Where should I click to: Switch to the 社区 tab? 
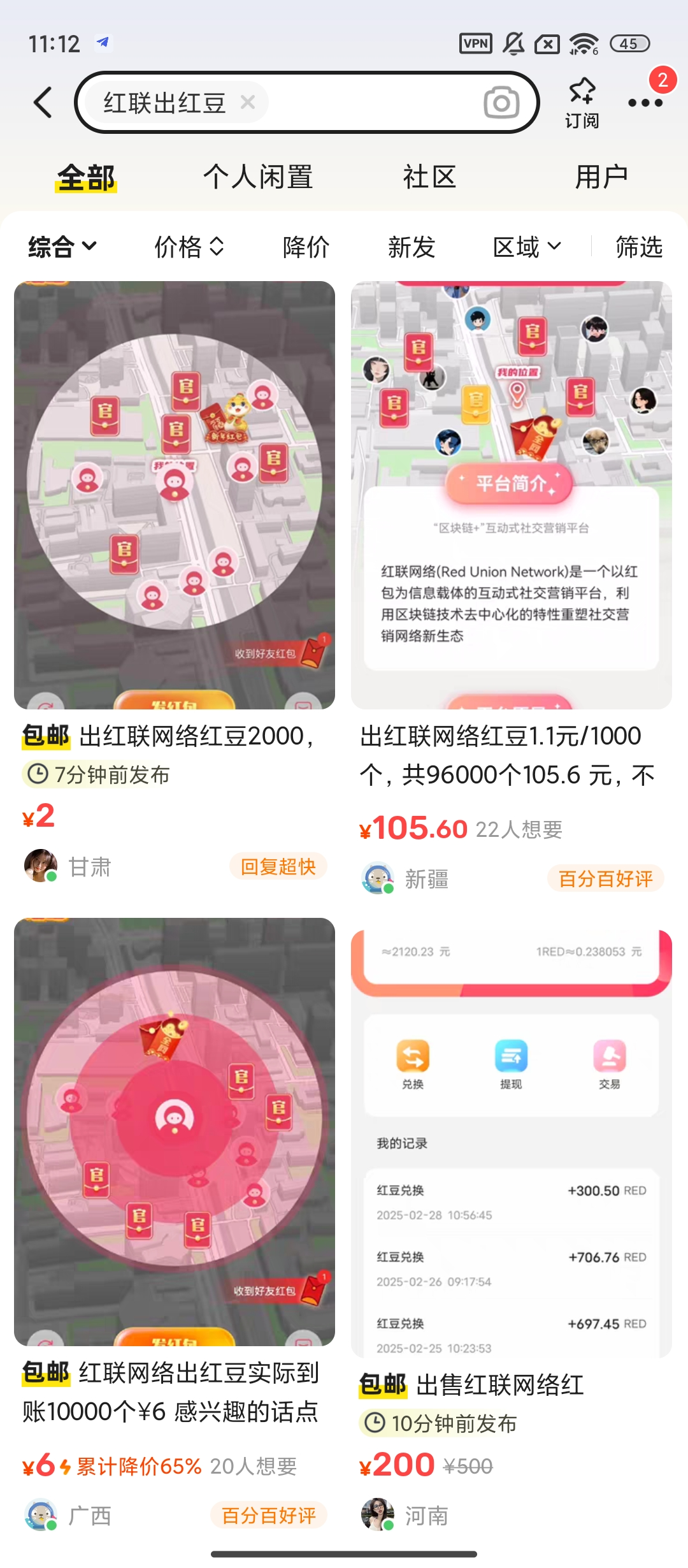(429, 177)
